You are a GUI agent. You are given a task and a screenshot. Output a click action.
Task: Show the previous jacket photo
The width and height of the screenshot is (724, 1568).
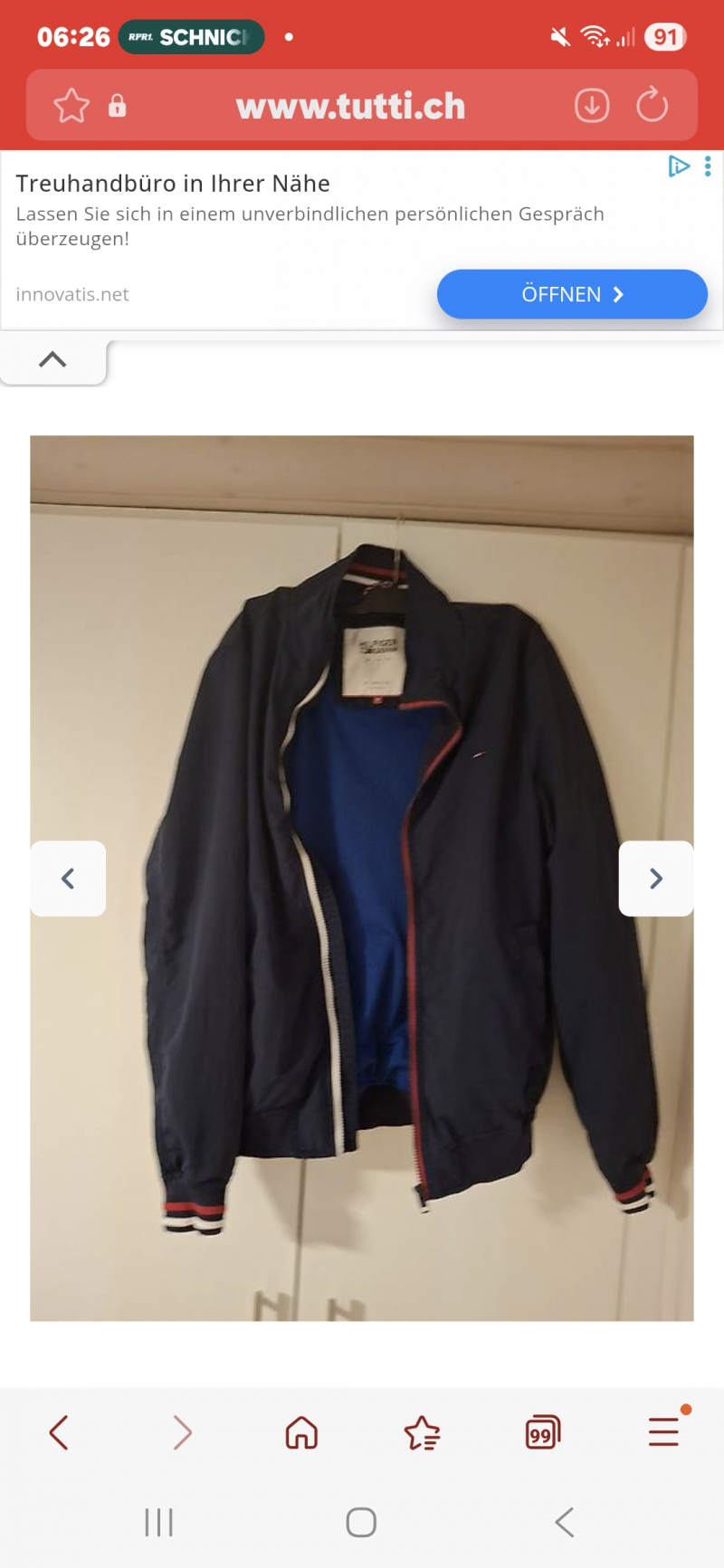click(68, 879)
